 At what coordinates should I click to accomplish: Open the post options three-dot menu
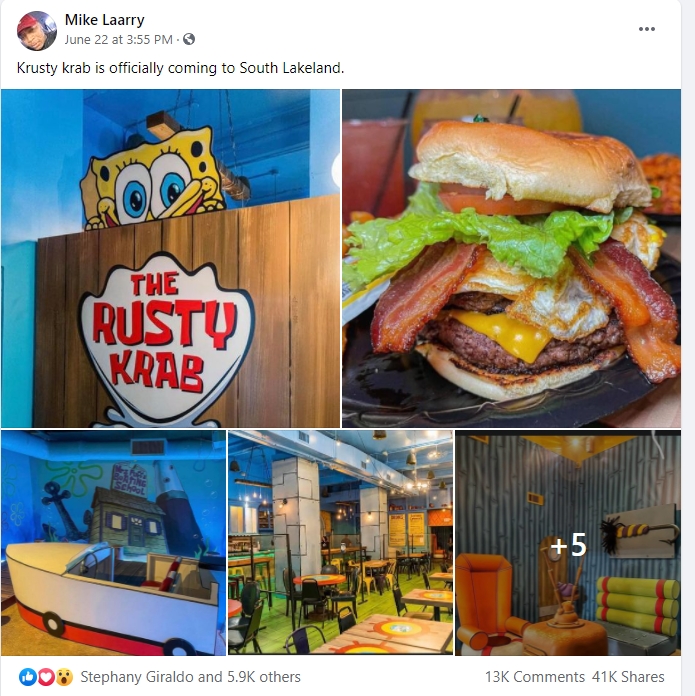(647, 29)
